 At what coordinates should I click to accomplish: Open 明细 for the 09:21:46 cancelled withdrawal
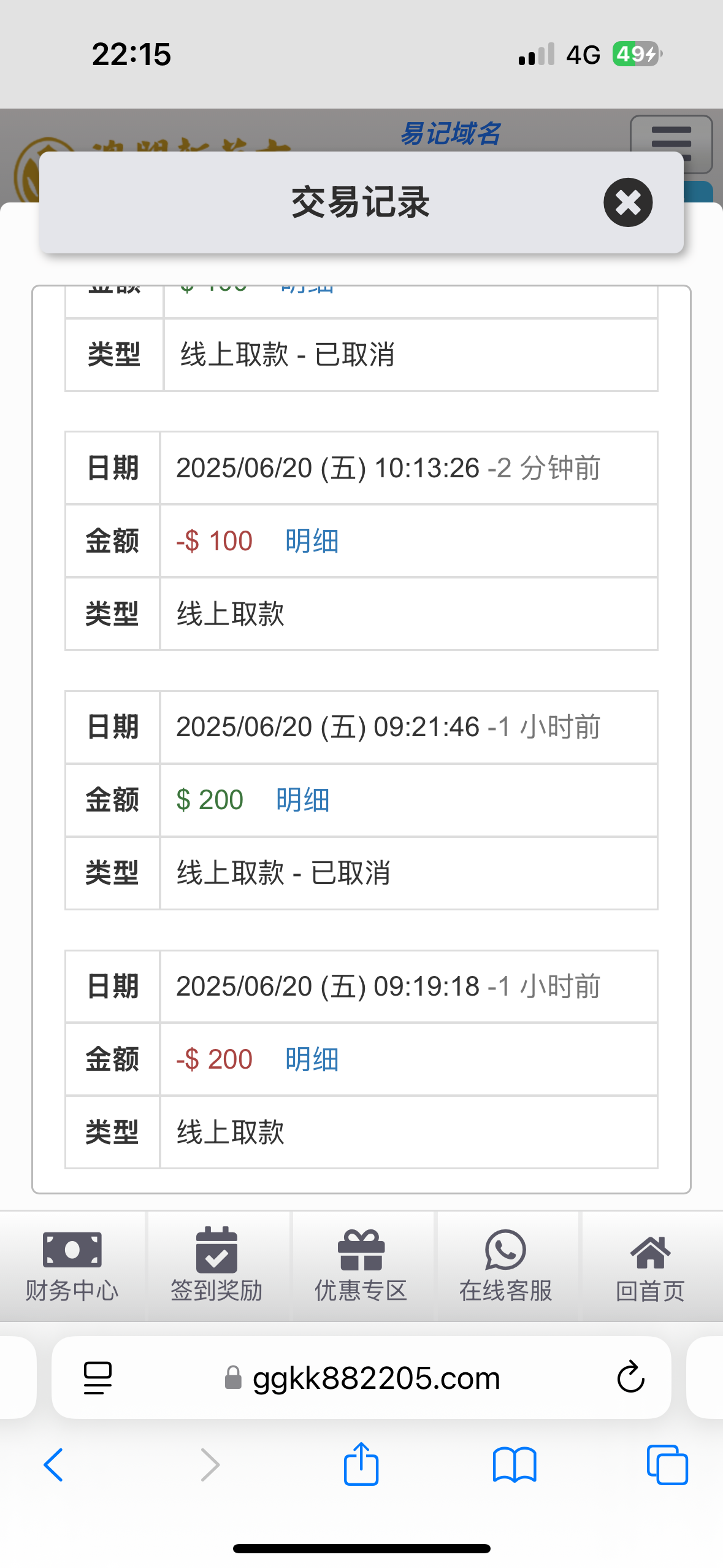click(302, 800)
